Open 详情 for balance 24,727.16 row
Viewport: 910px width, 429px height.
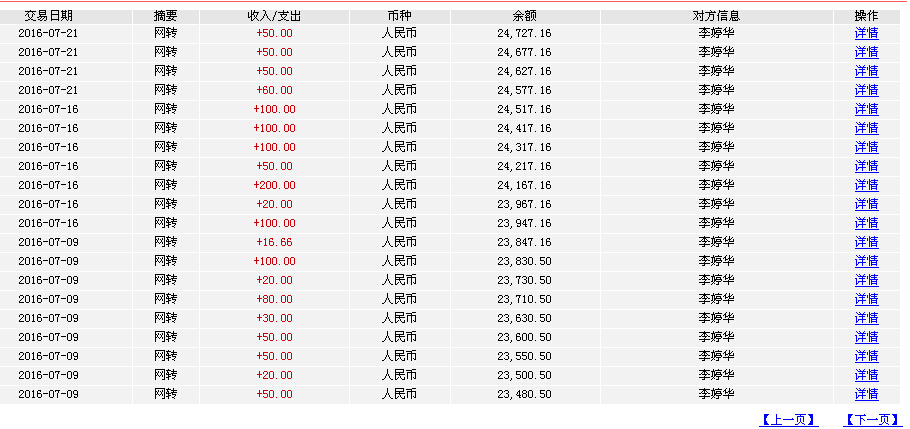pyautogui.click(x=866, y=33)
